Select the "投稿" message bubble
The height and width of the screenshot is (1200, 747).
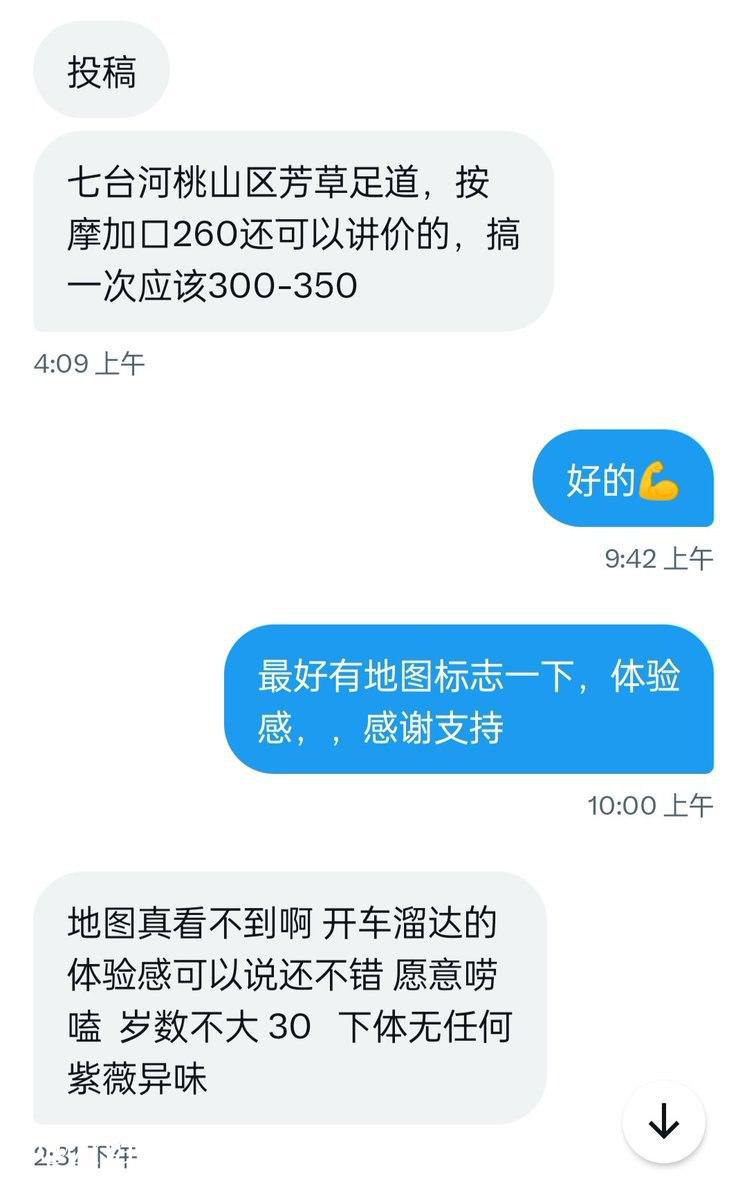(101, 70)
